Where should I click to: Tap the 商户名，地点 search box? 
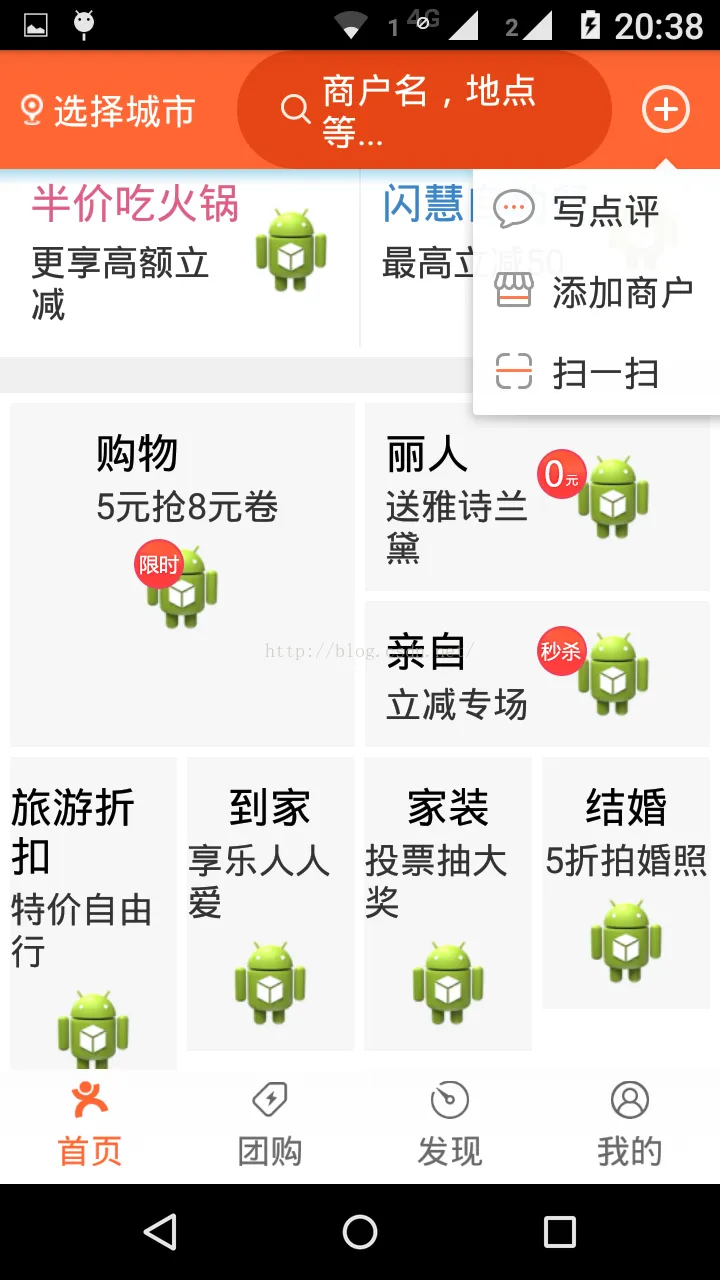(423, 110)
